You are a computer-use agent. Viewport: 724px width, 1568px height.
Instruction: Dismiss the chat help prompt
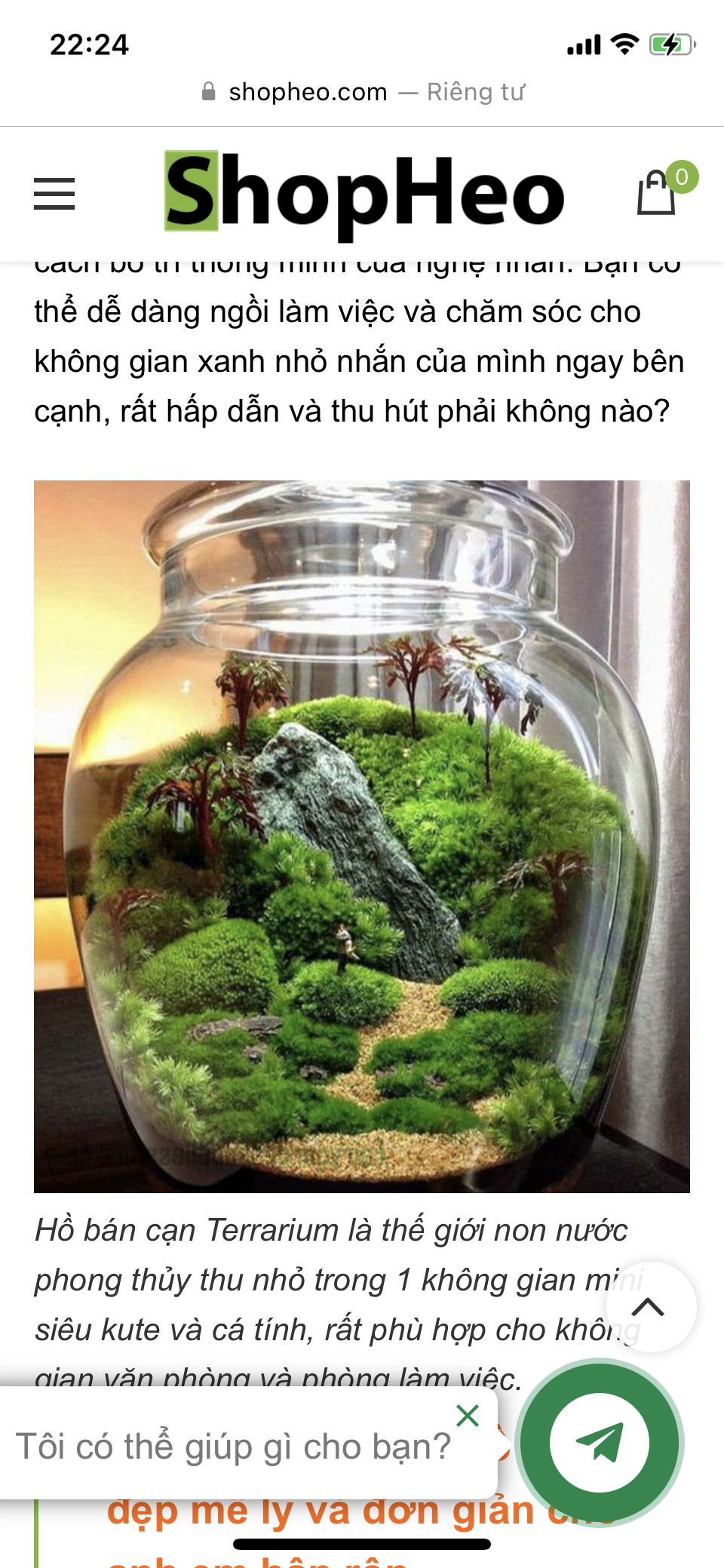point(468,1416)
